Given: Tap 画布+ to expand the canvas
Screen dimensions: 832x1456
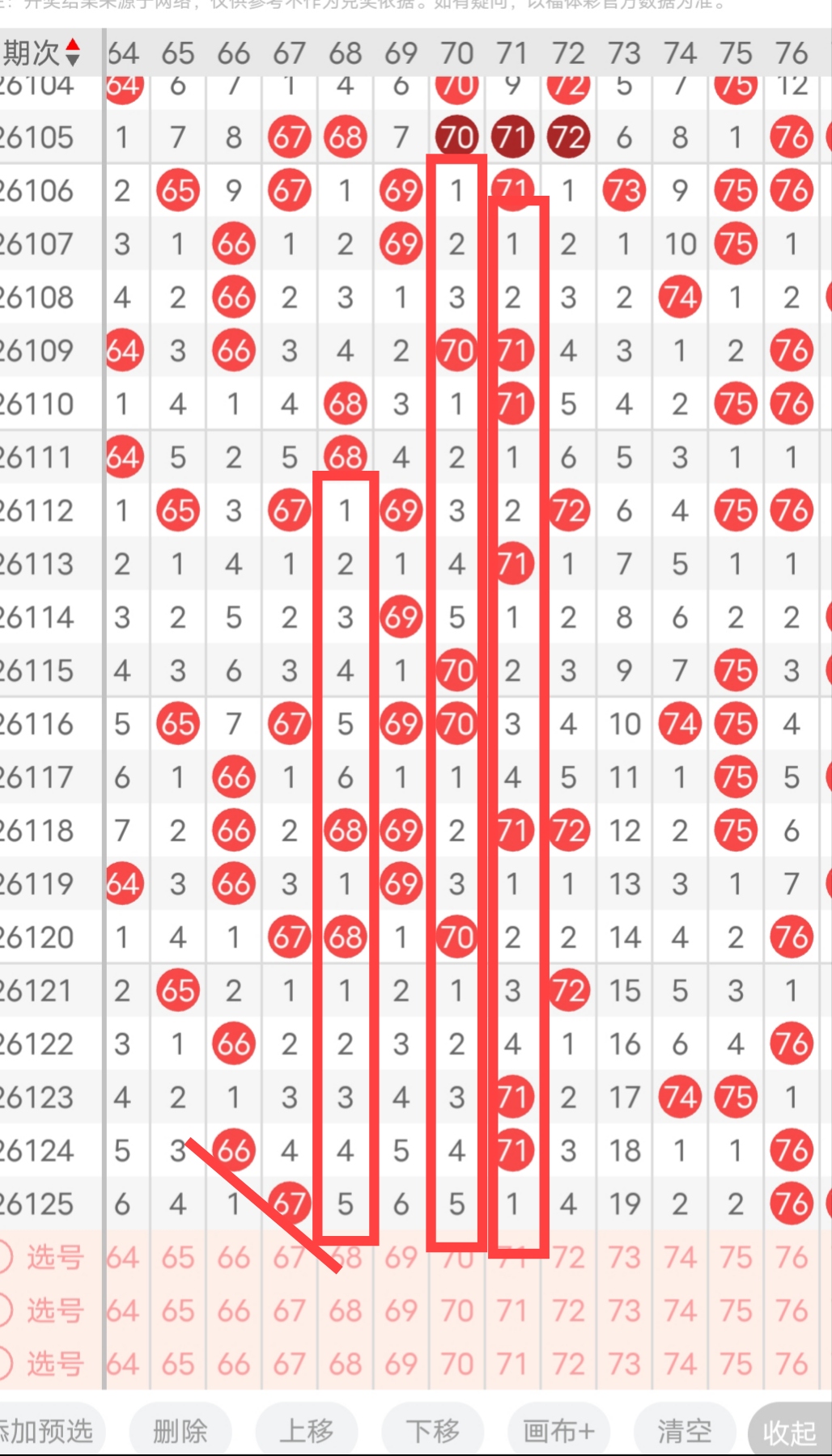Looking at the screenshot, I should pyautogui.click(x=559, y=1431).
